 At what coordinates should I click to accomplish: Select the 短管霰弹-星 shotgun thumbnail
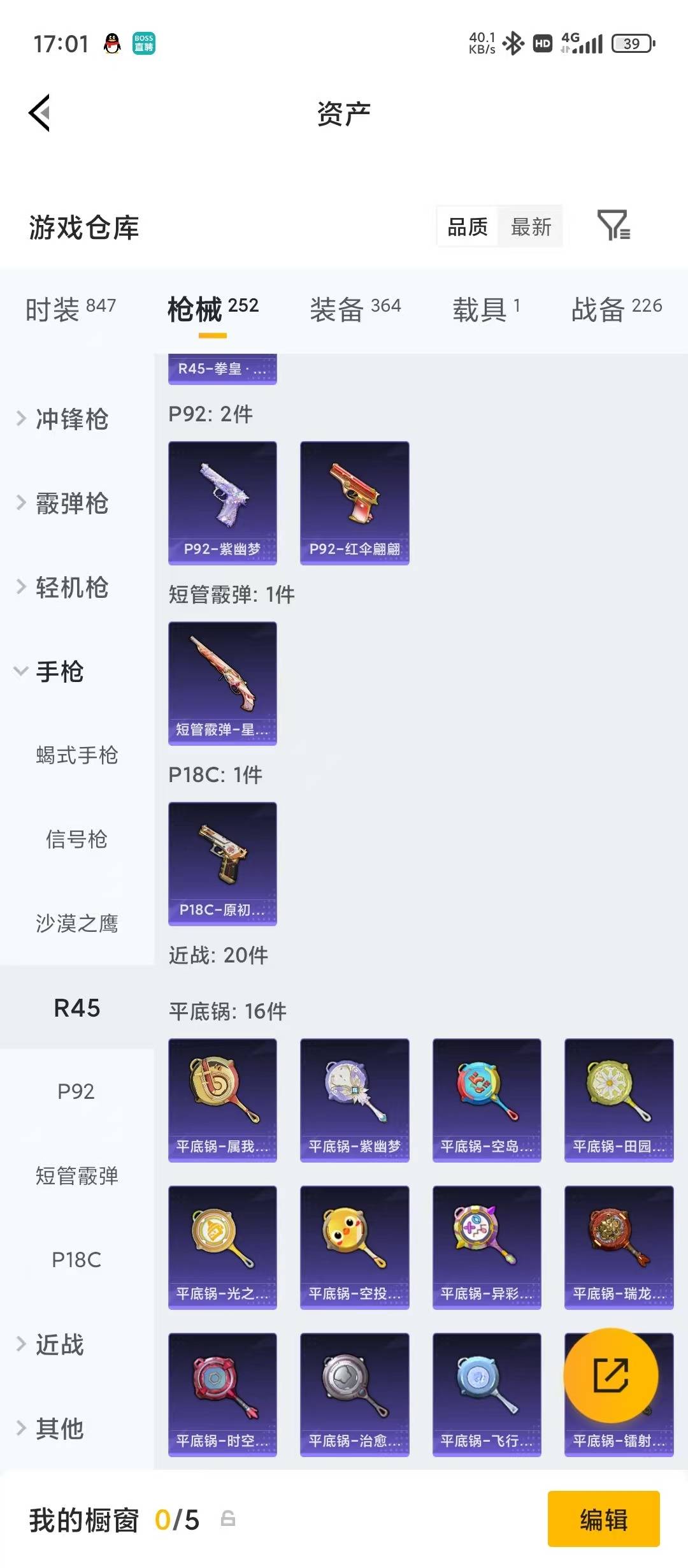222,682
